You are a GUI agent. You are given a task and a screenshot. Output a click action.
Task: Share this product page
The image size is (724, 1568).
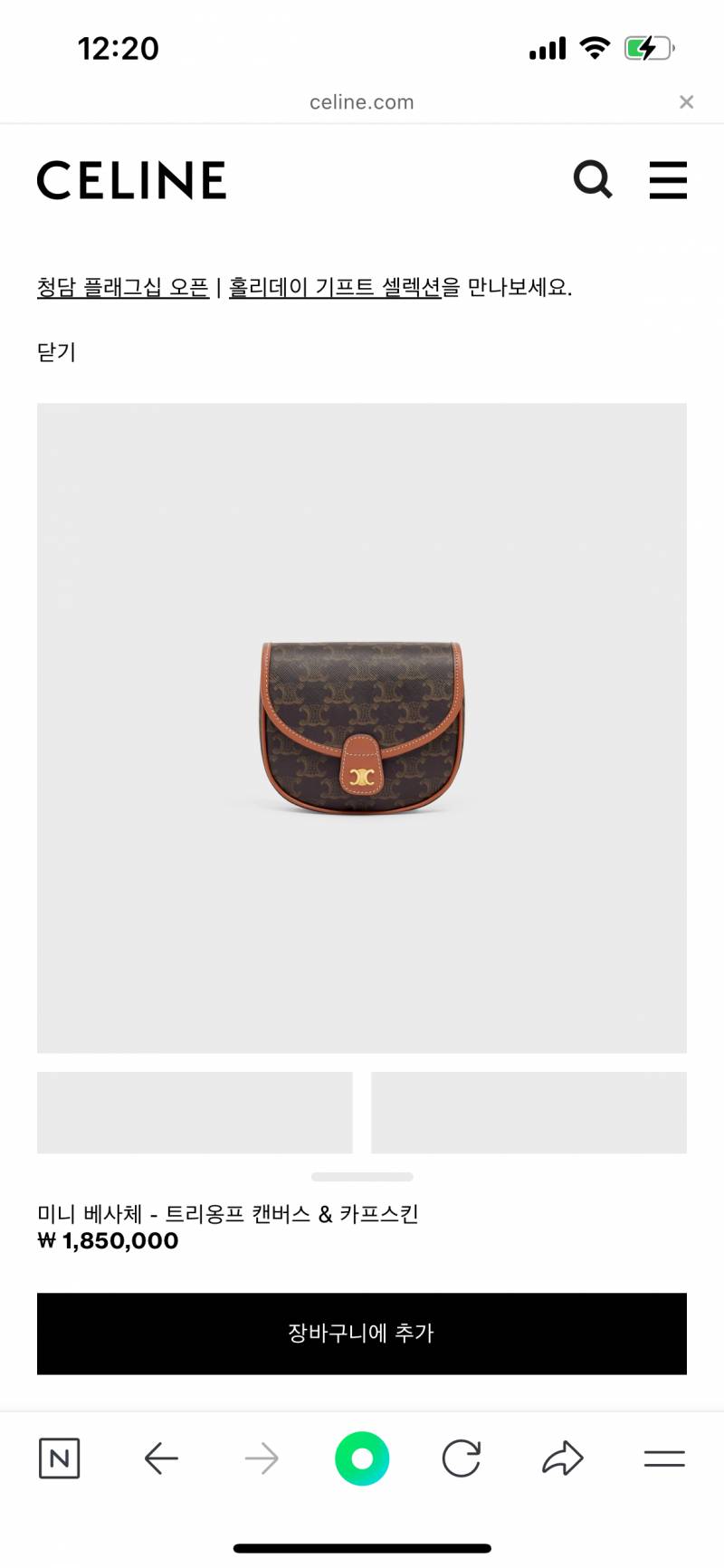[562, 1458]
